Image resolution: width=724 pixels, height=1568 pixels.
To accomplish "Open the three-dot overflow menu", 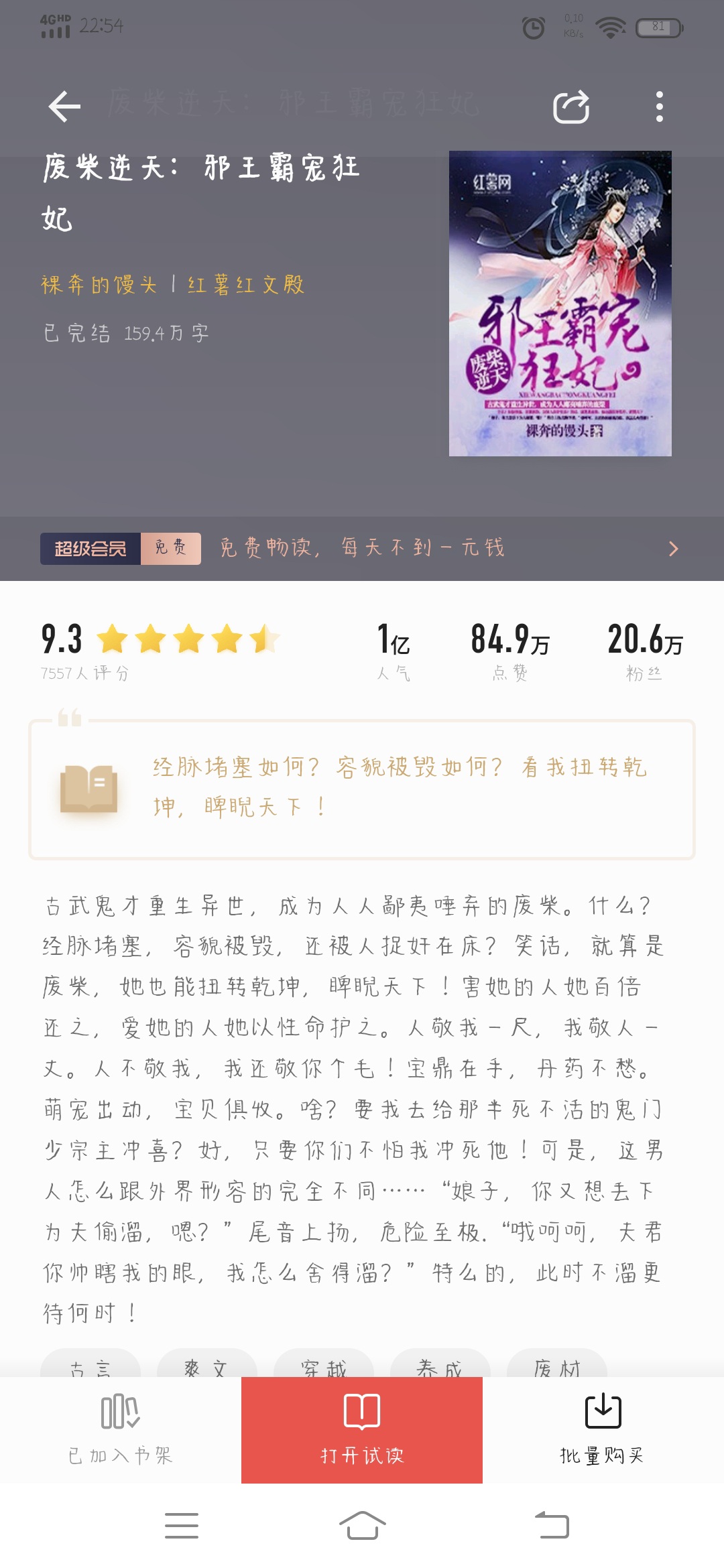I will (659, 107).
